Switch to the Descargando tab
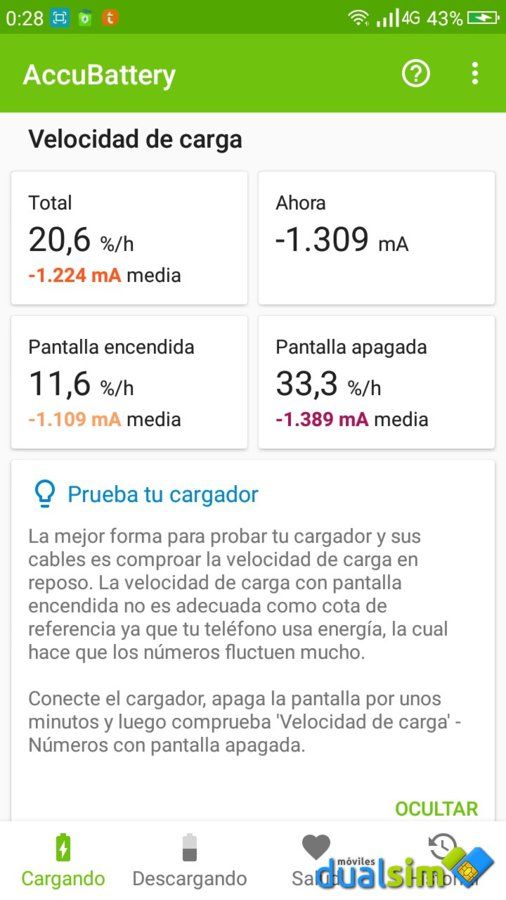Image resolution: width=506 pixels, height=900 pixels. tap(189, 859)
